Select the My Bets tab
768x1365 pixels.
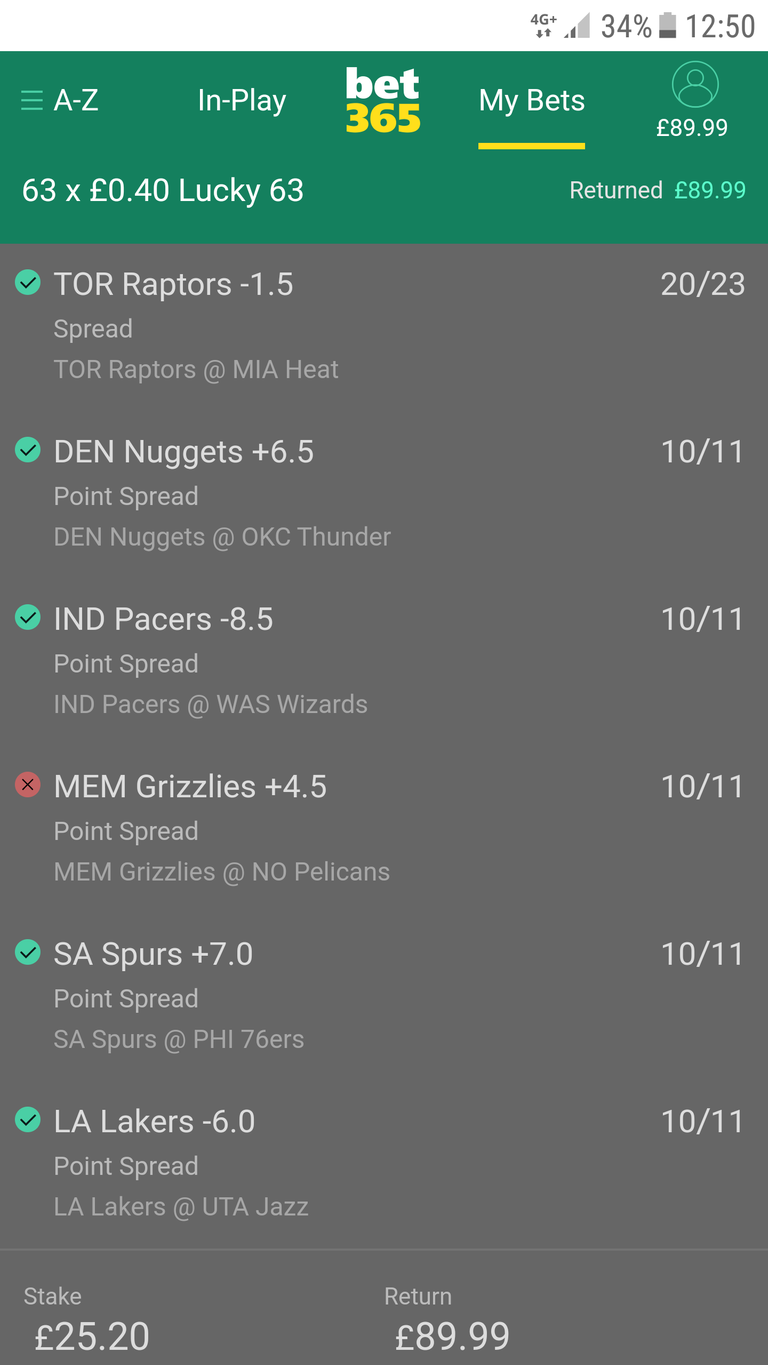tap(532, 100)
